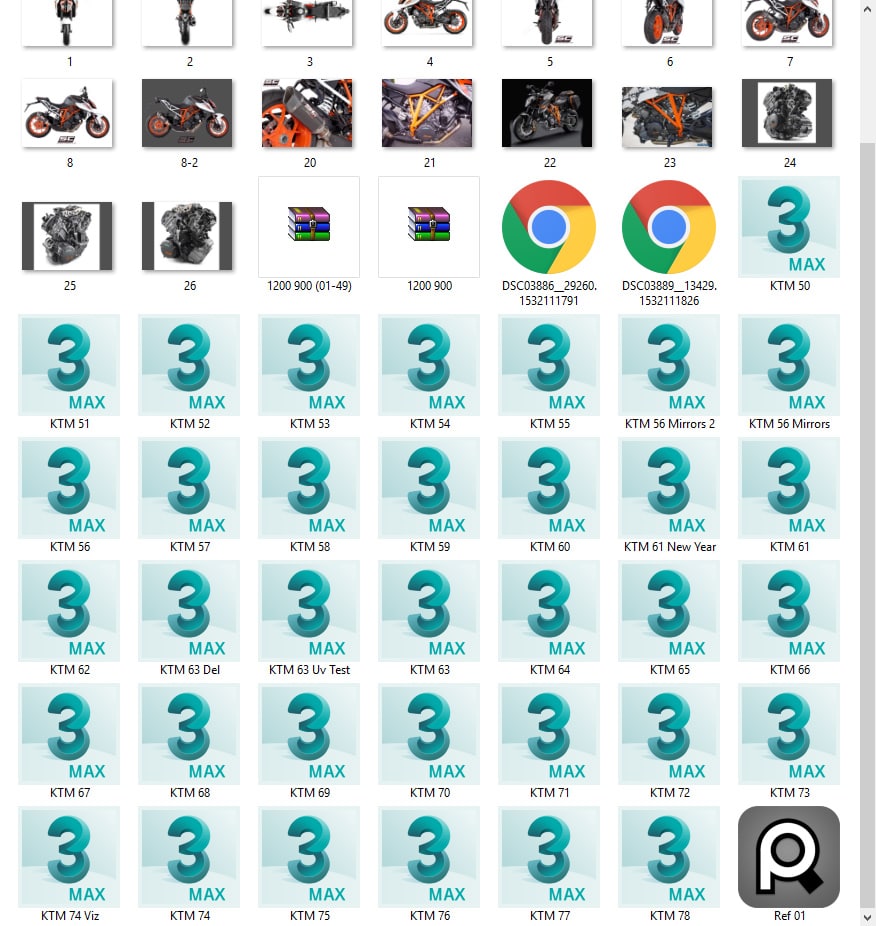Screen dimensions: 876x926
Task: Open the Ref 01 file
Action: tap(789, 858)
